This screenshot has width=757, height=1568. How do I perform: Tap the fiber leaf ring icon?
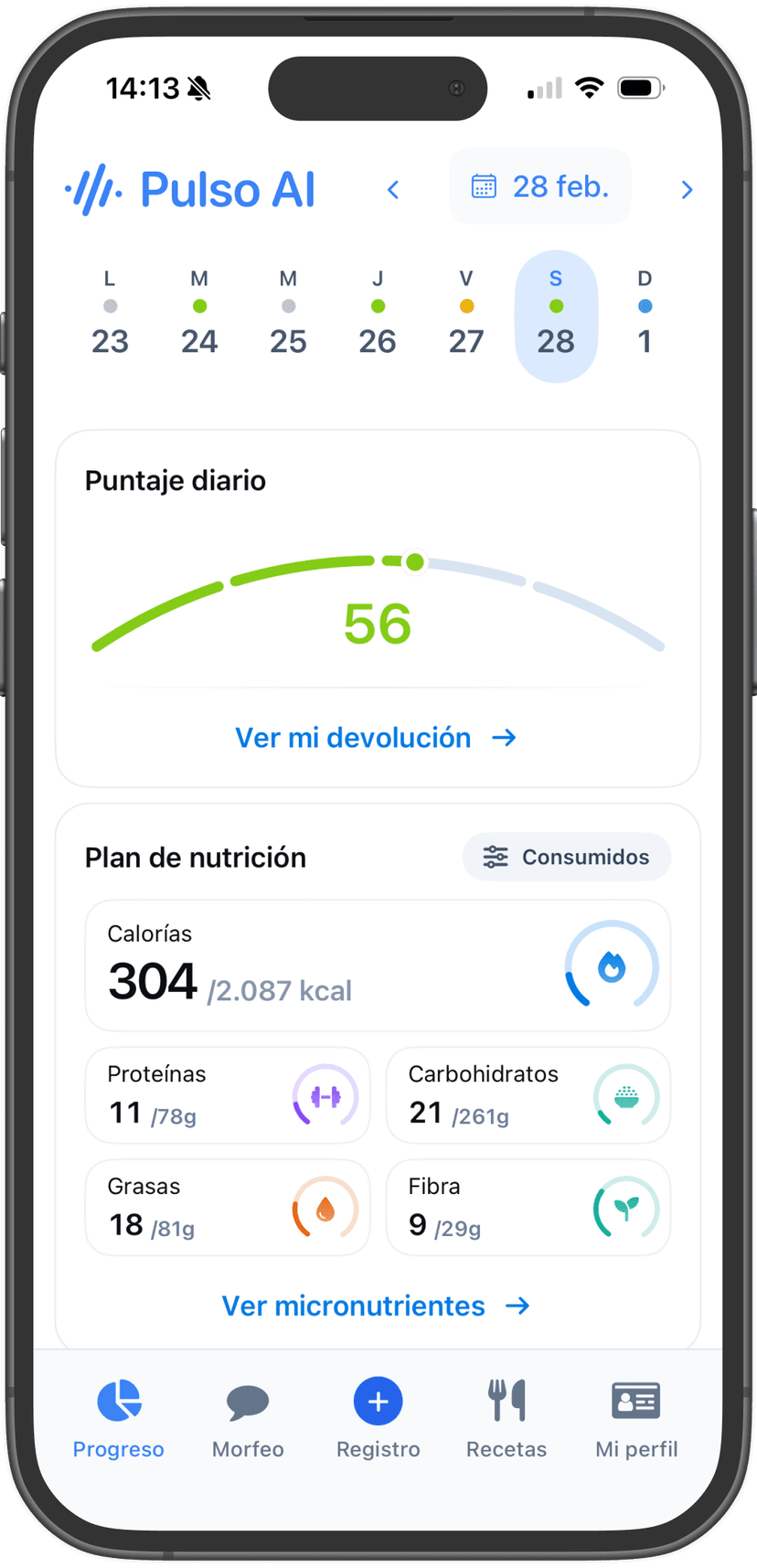(625, 1208)
